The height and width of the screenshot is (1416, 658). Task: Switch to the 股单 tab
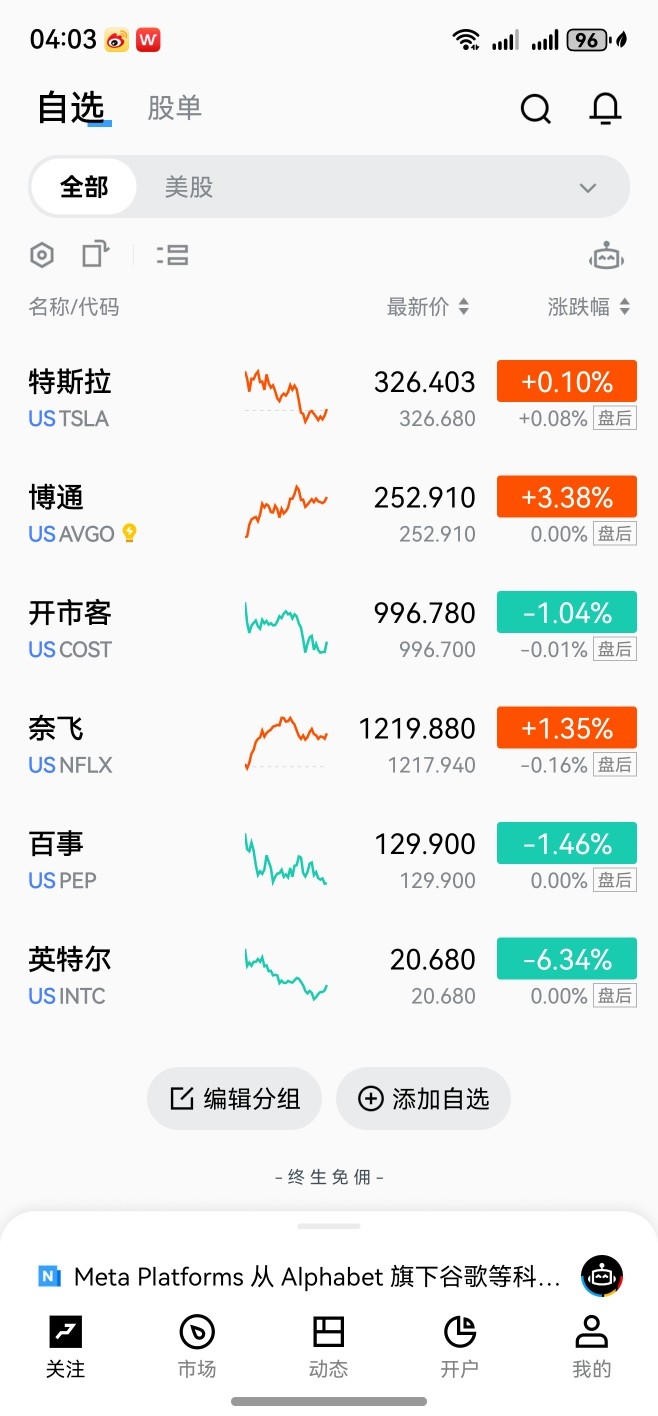(175, 107)
